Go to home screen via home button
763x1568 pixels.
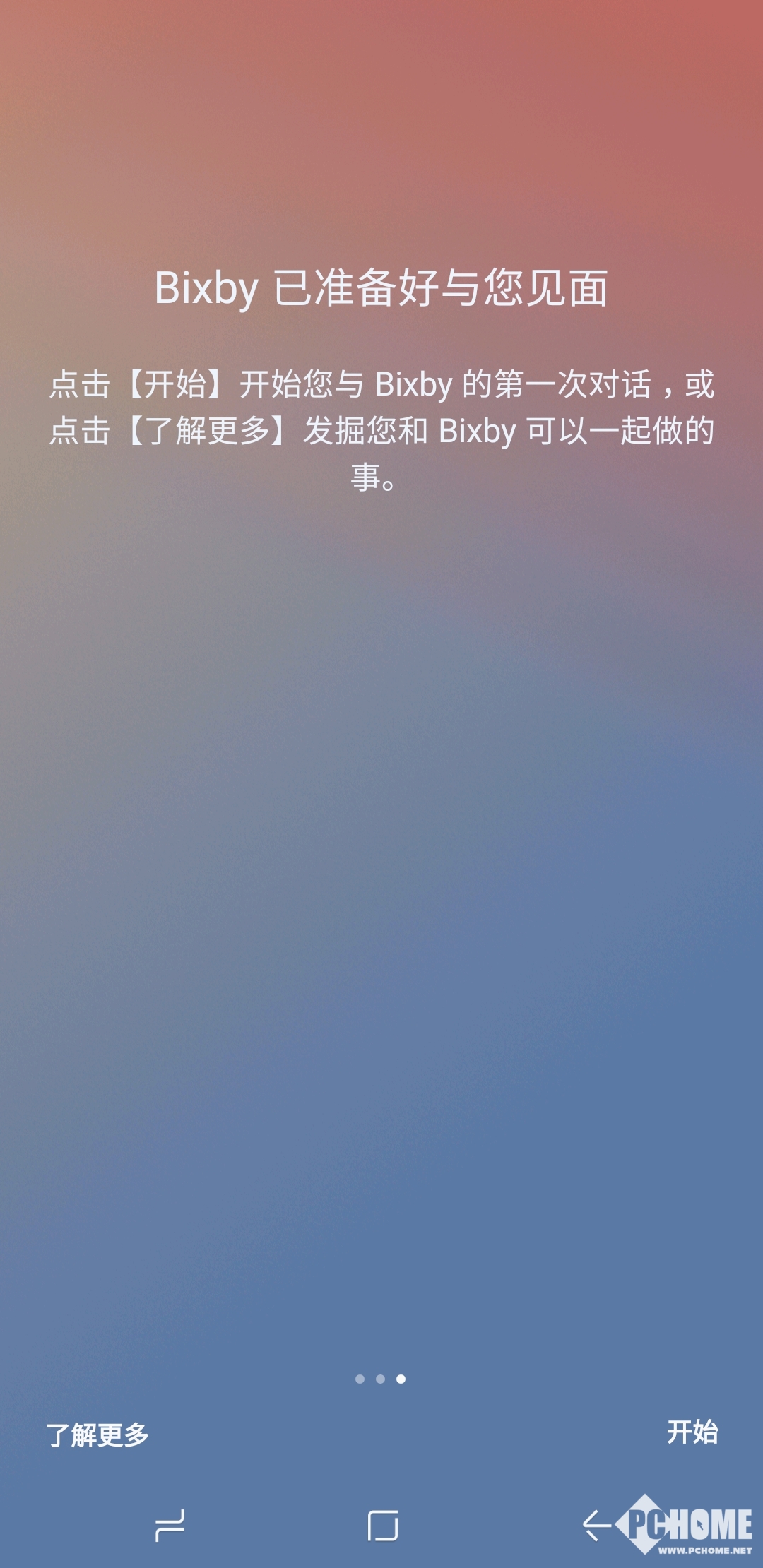(x=382, y=1526)
